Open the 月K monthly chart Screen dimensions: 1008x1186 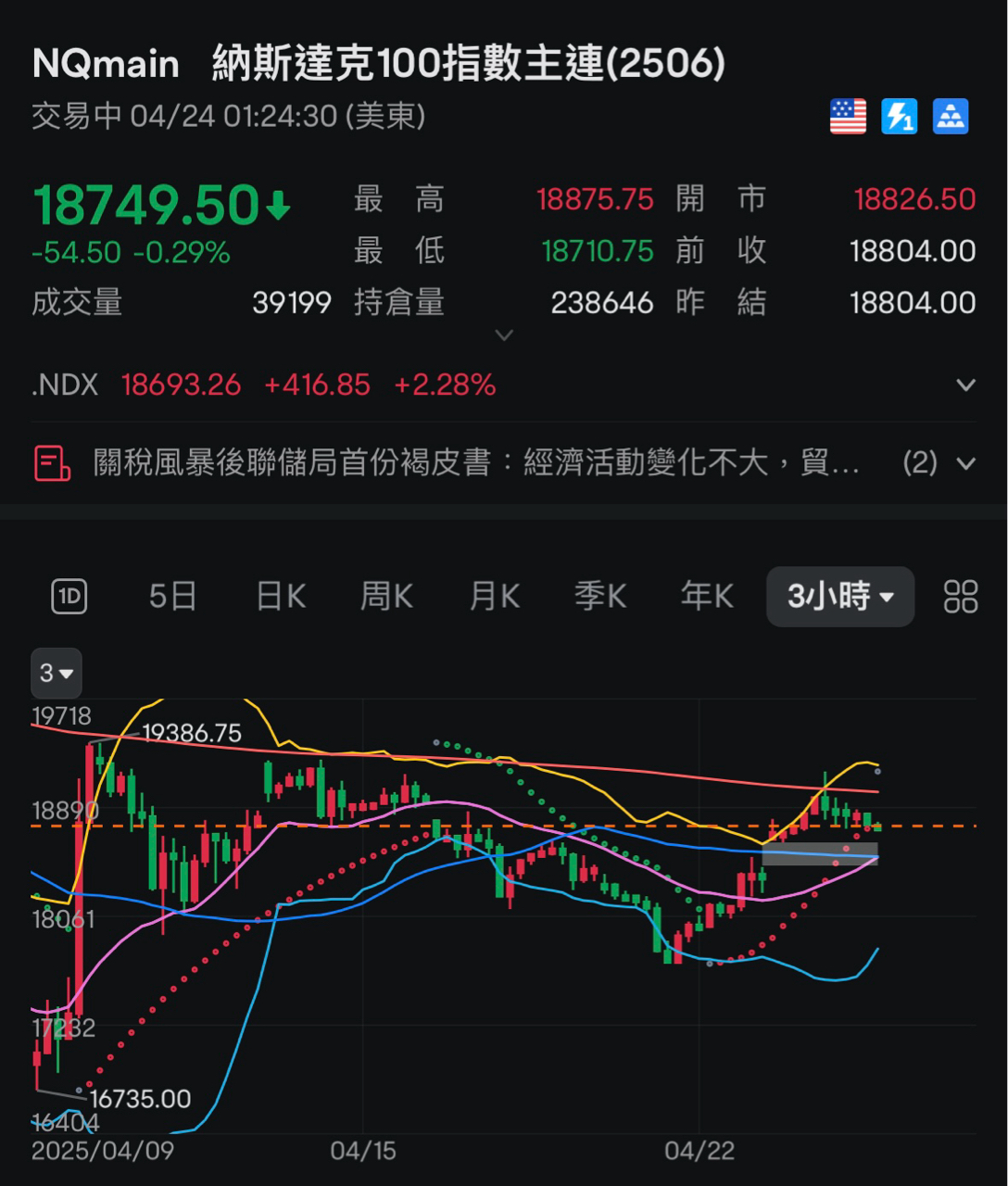pos(494,597)
